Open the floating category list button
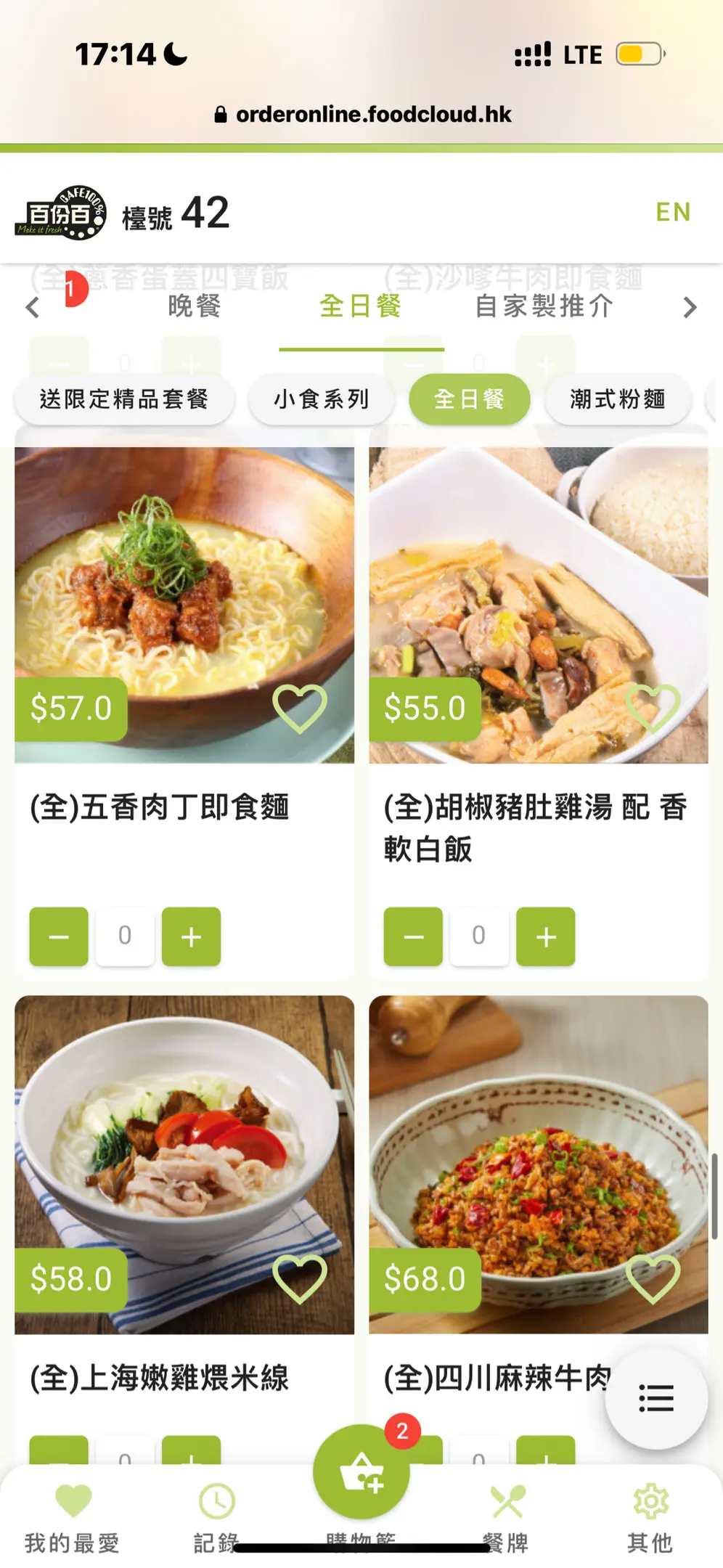The image size is (723, 1568). click(656, 1398)
